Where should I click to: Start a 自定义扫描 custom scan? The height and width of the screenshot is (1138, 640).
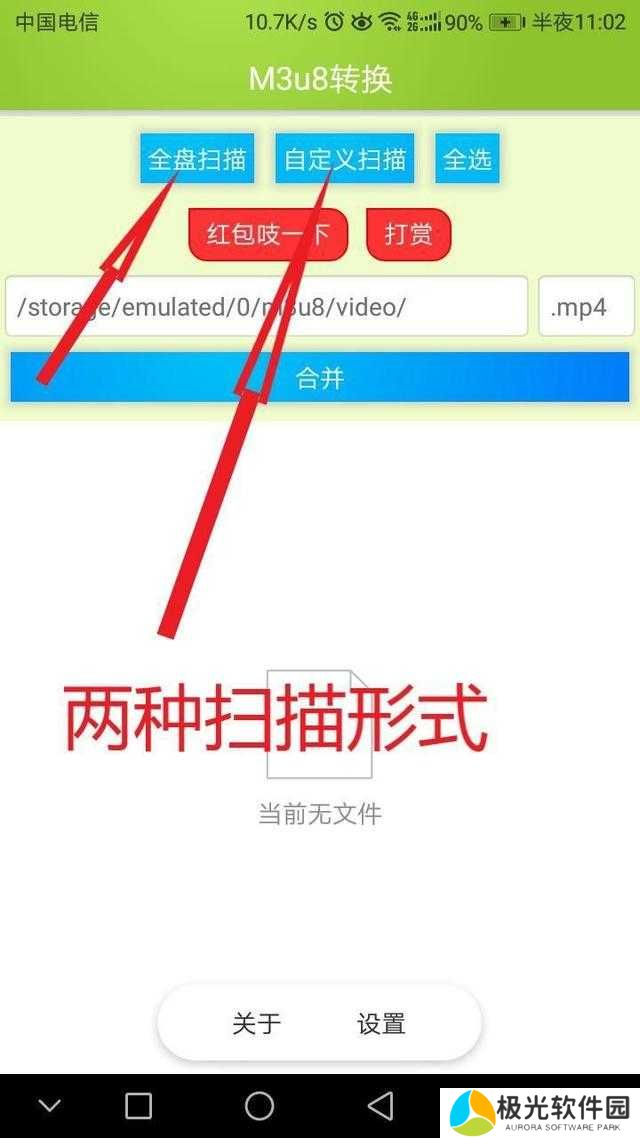(345, 159)
